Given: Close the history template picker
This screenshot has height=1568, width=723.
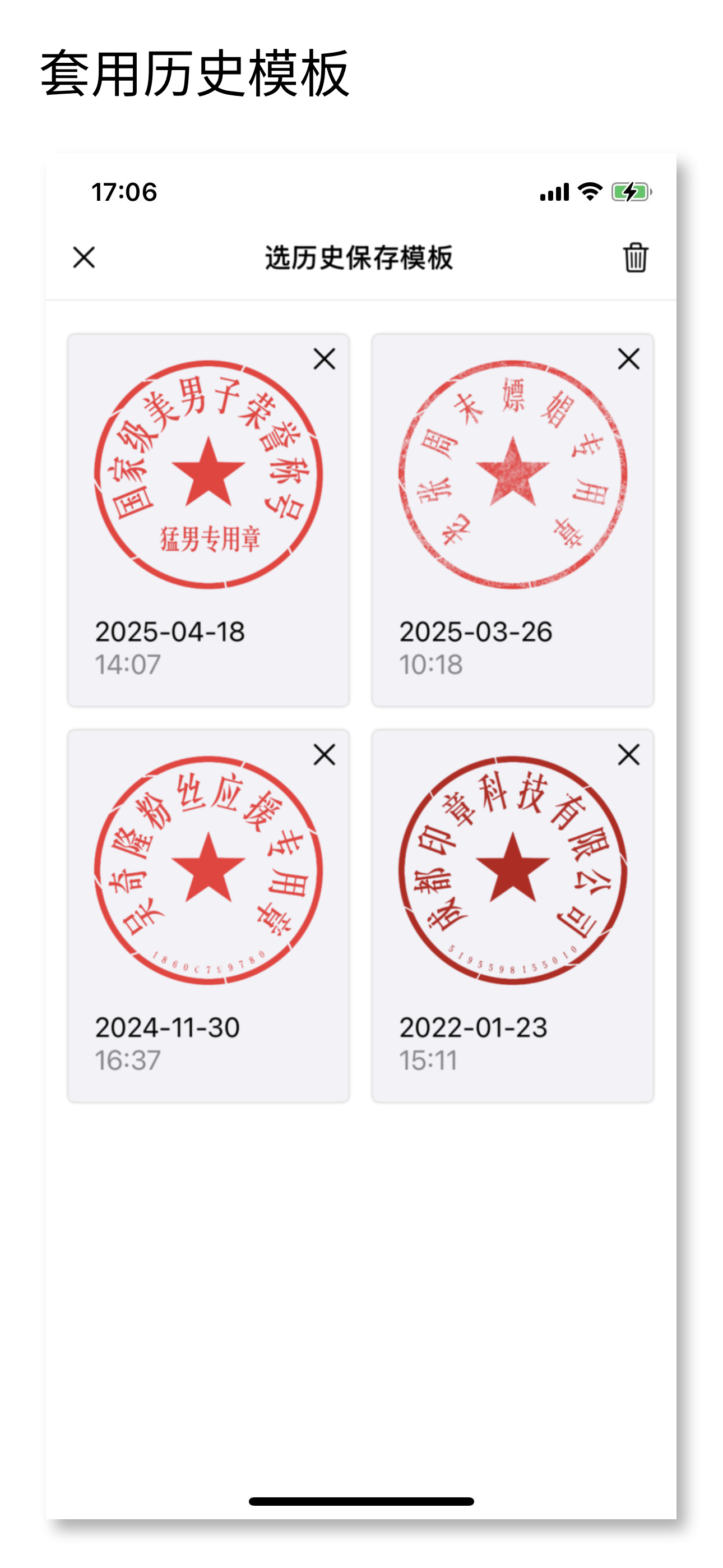Looking at the screenshot, I should click(84, 257).
